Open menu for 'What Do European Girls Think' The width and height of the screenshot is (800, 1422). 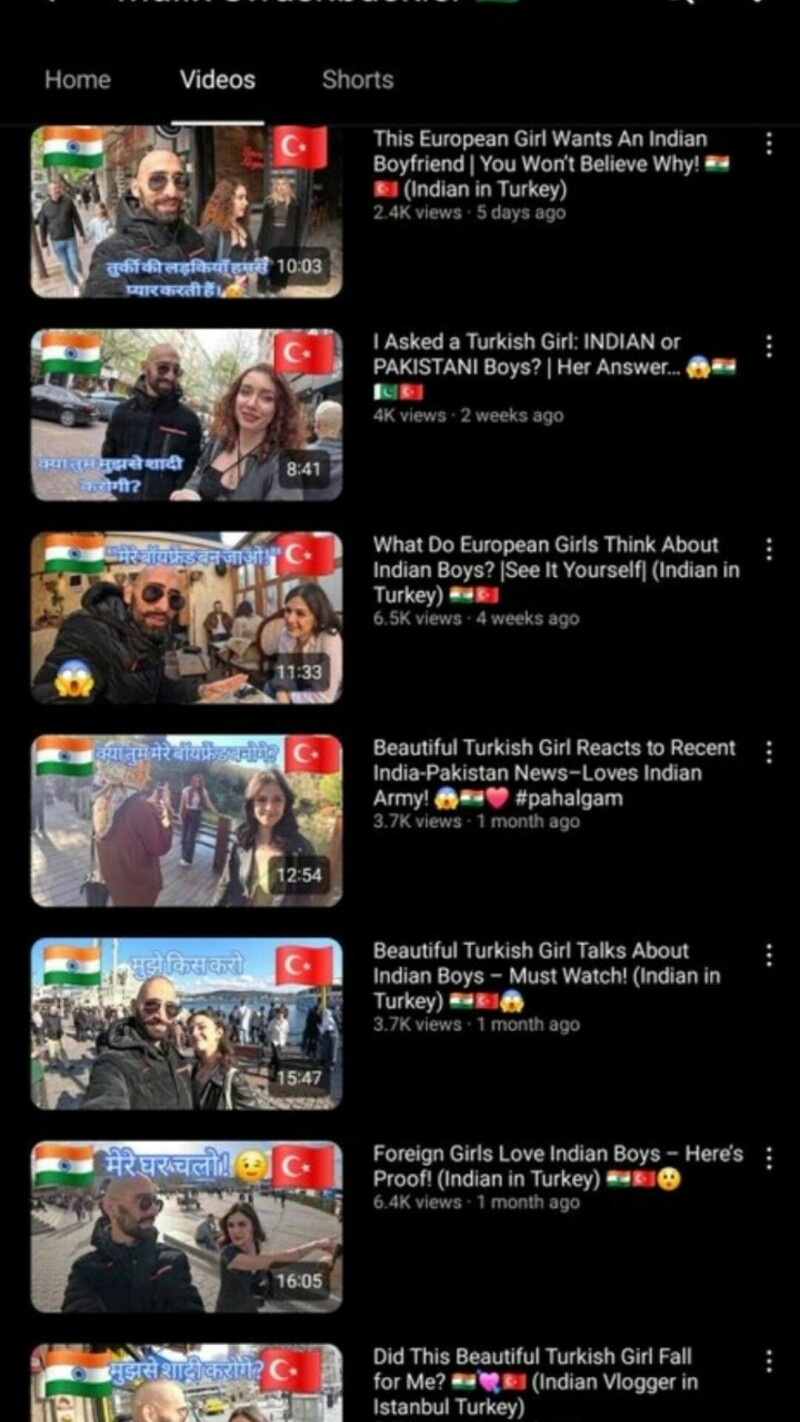tap(768, 550)
